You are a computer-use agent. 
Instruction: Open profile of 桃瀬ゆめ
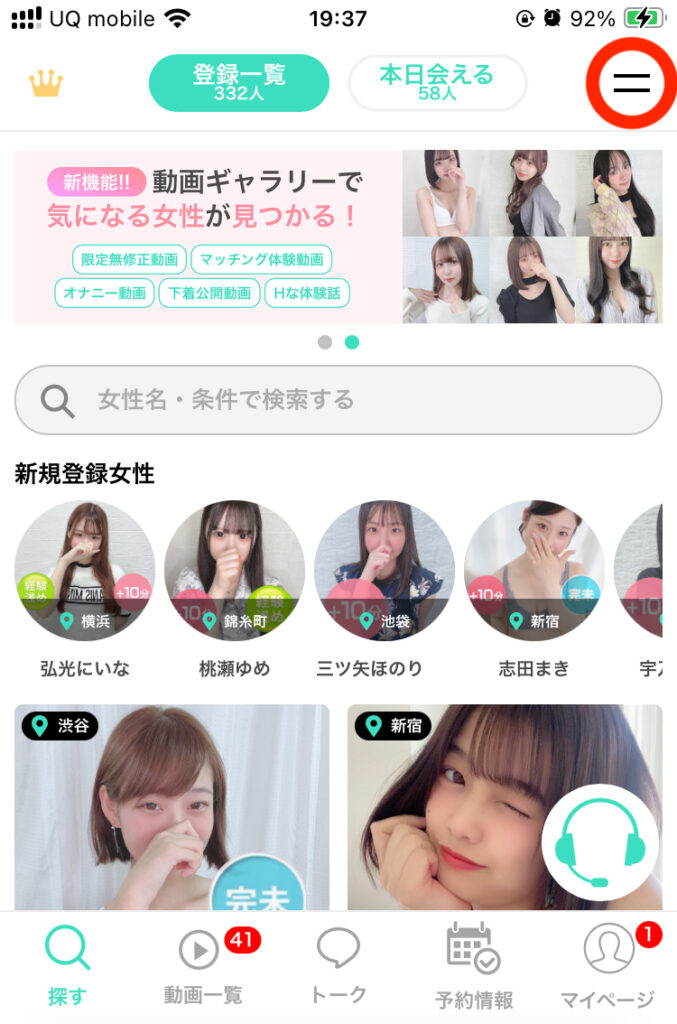pyautogui.click(x=234, y=571)
